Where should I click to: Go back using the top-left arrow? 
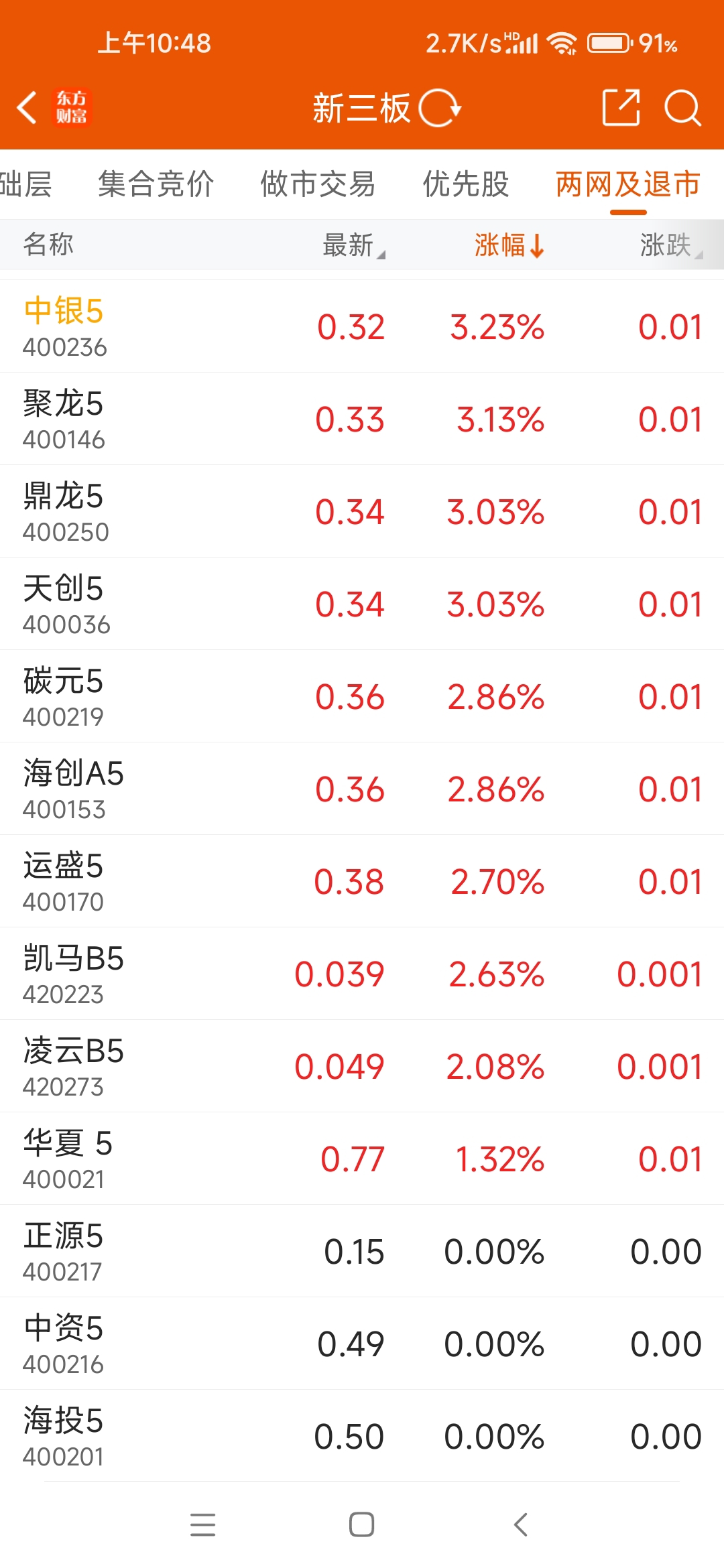point(27,107)
